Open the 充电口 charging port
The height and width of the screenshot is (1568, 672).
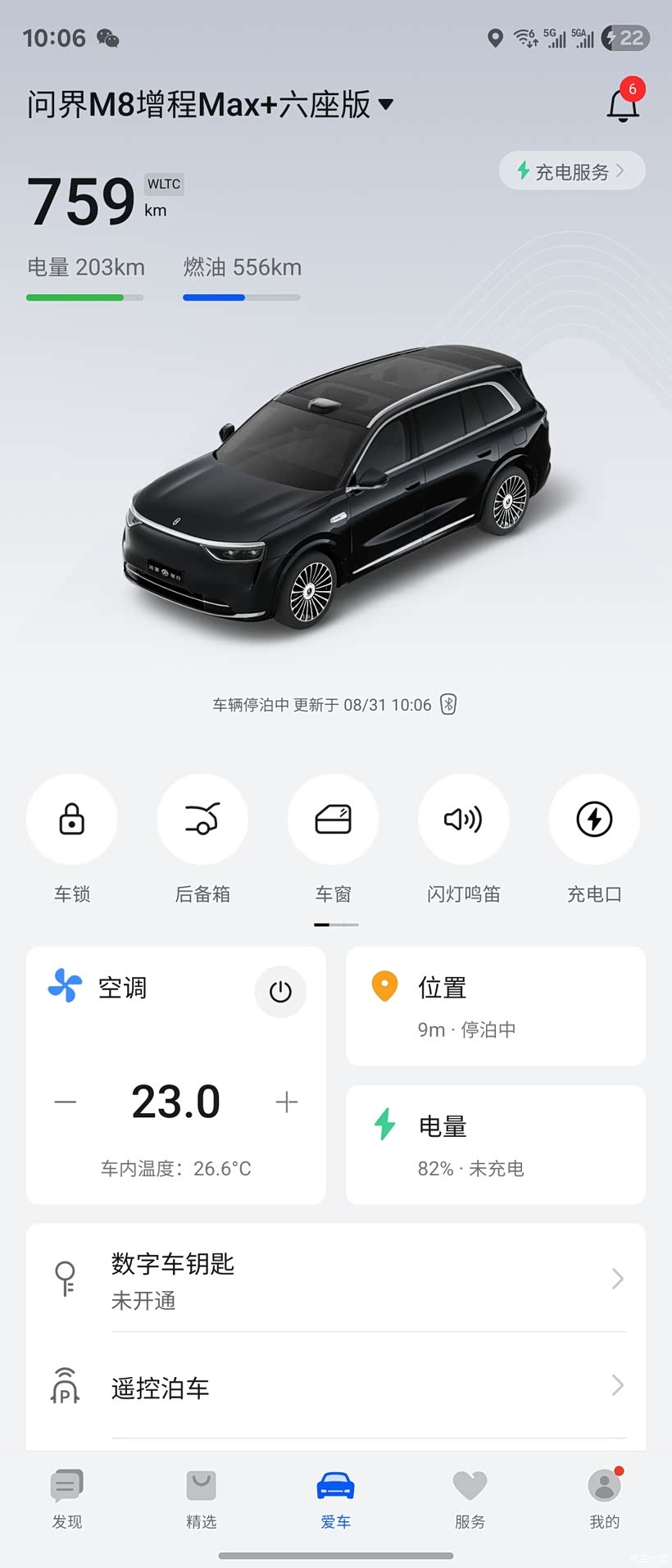click(x=594, y=819)
